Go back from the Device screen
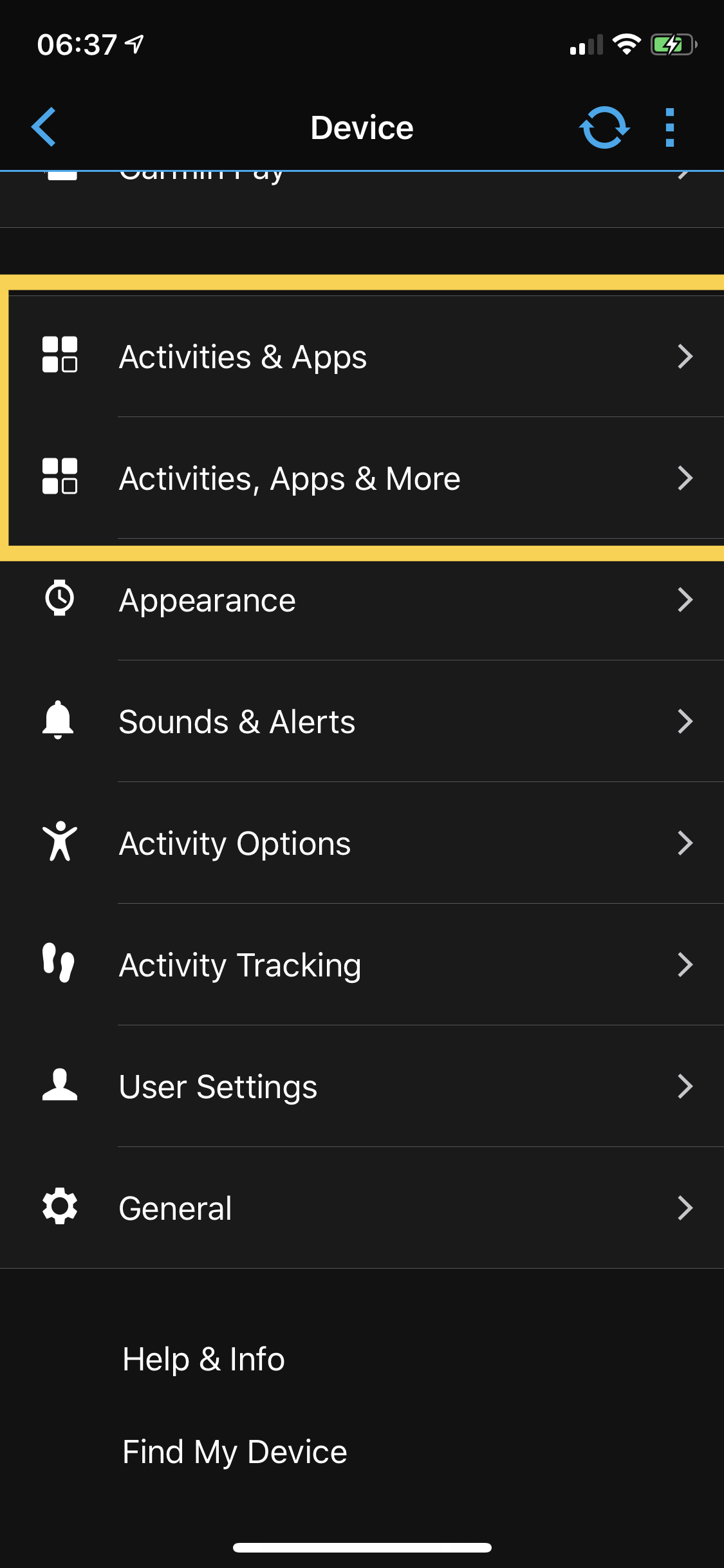This screenshot has height=1568, width=724. (x=44, y=127)
